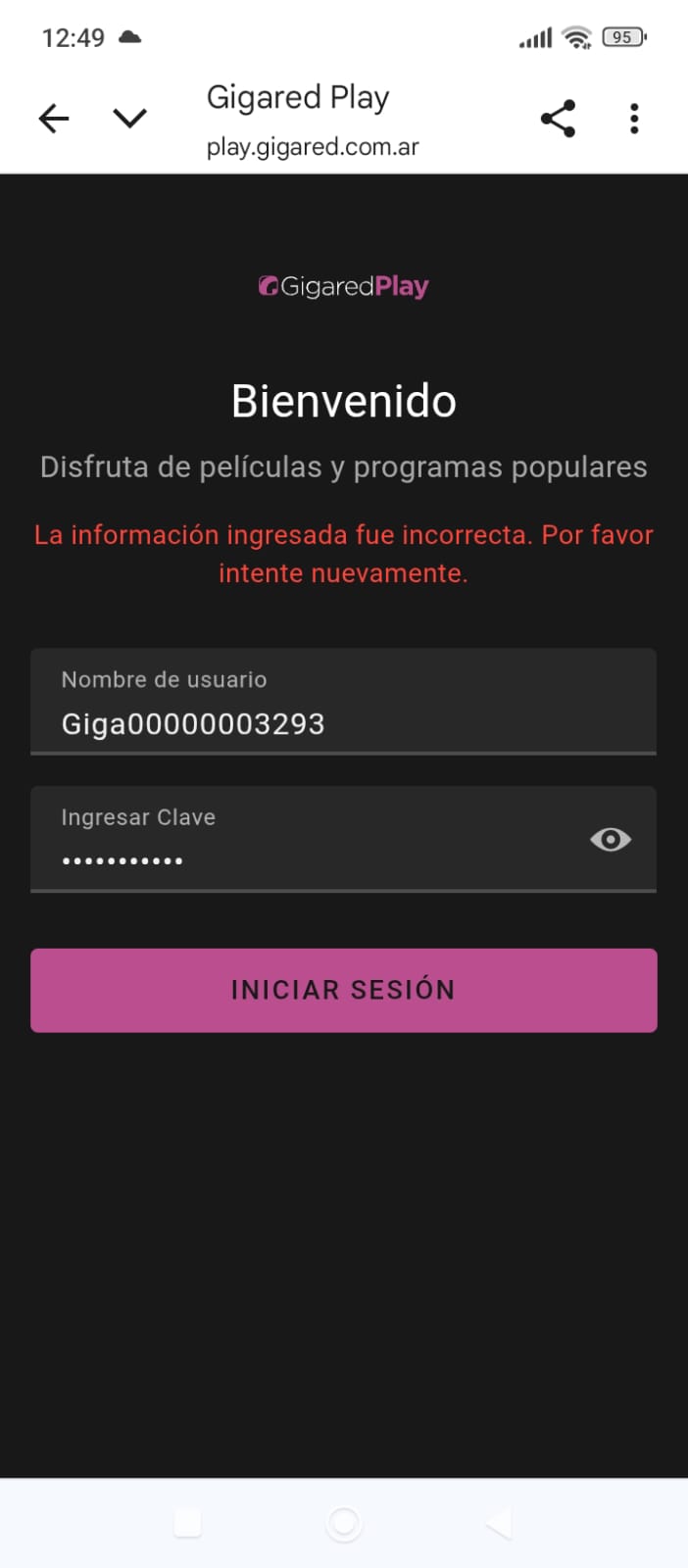Go to the system home screen
This screenshot has width=688, height=1568.
(344, 1524)
